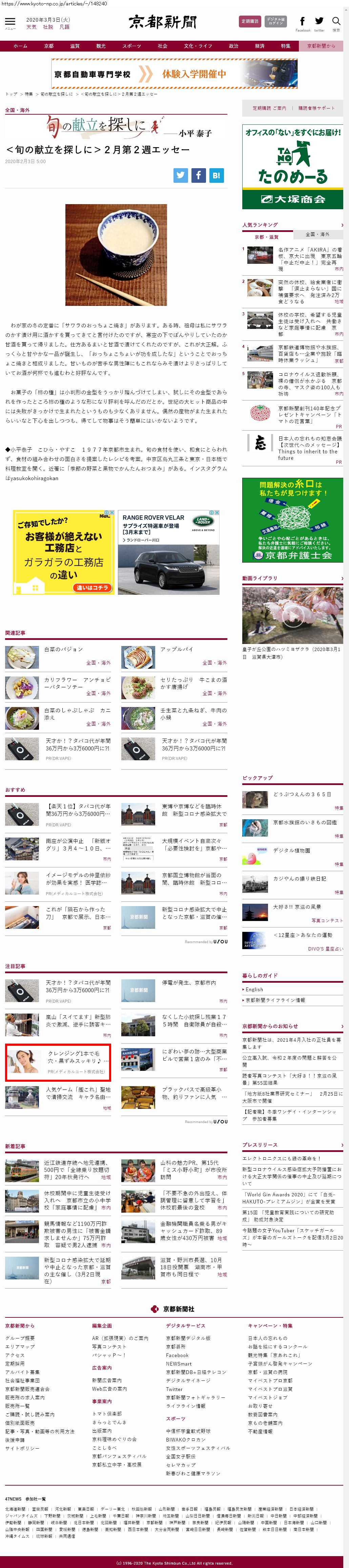Open the hamburger menu

click(10, 22)
